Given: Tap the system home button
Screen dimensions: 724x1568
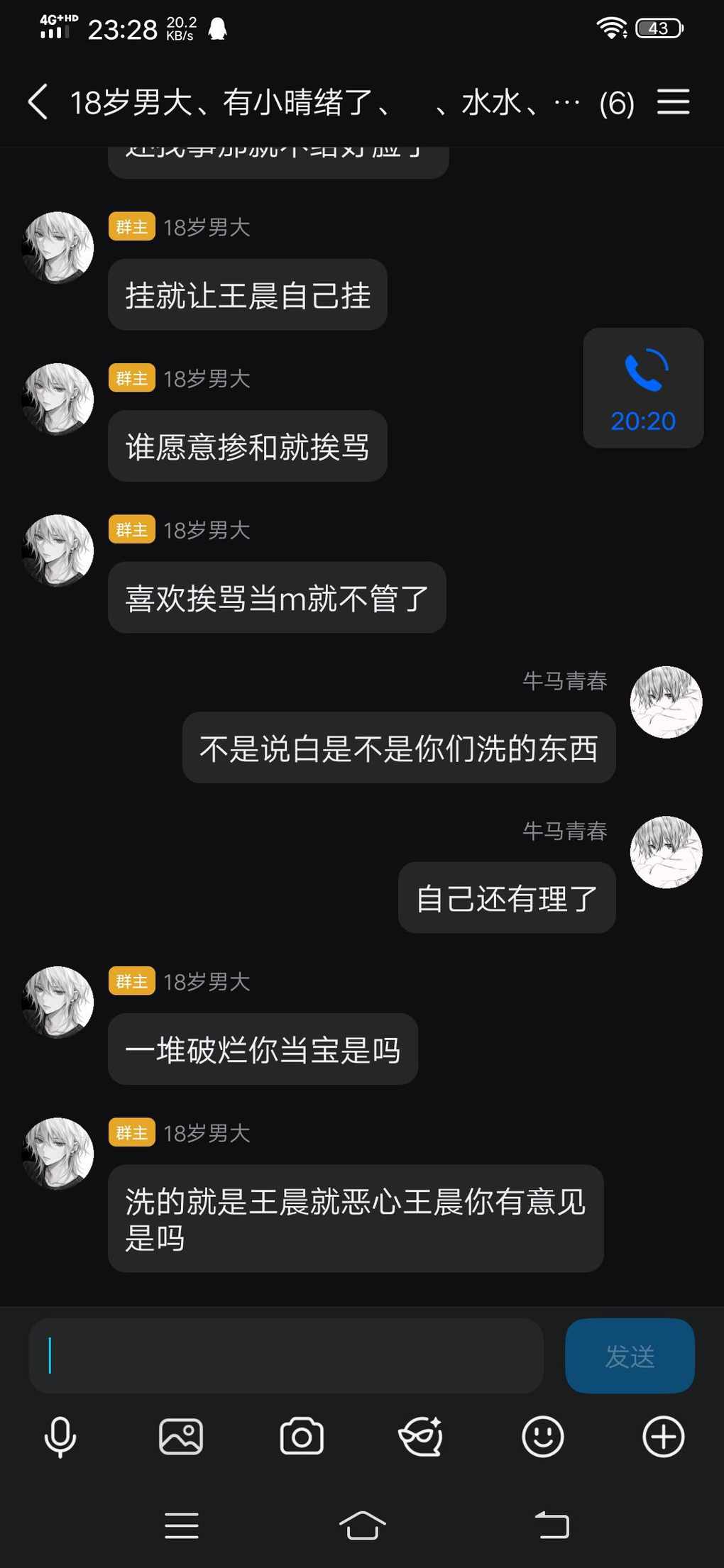Looking at the screenshot, I should 362,1525.
